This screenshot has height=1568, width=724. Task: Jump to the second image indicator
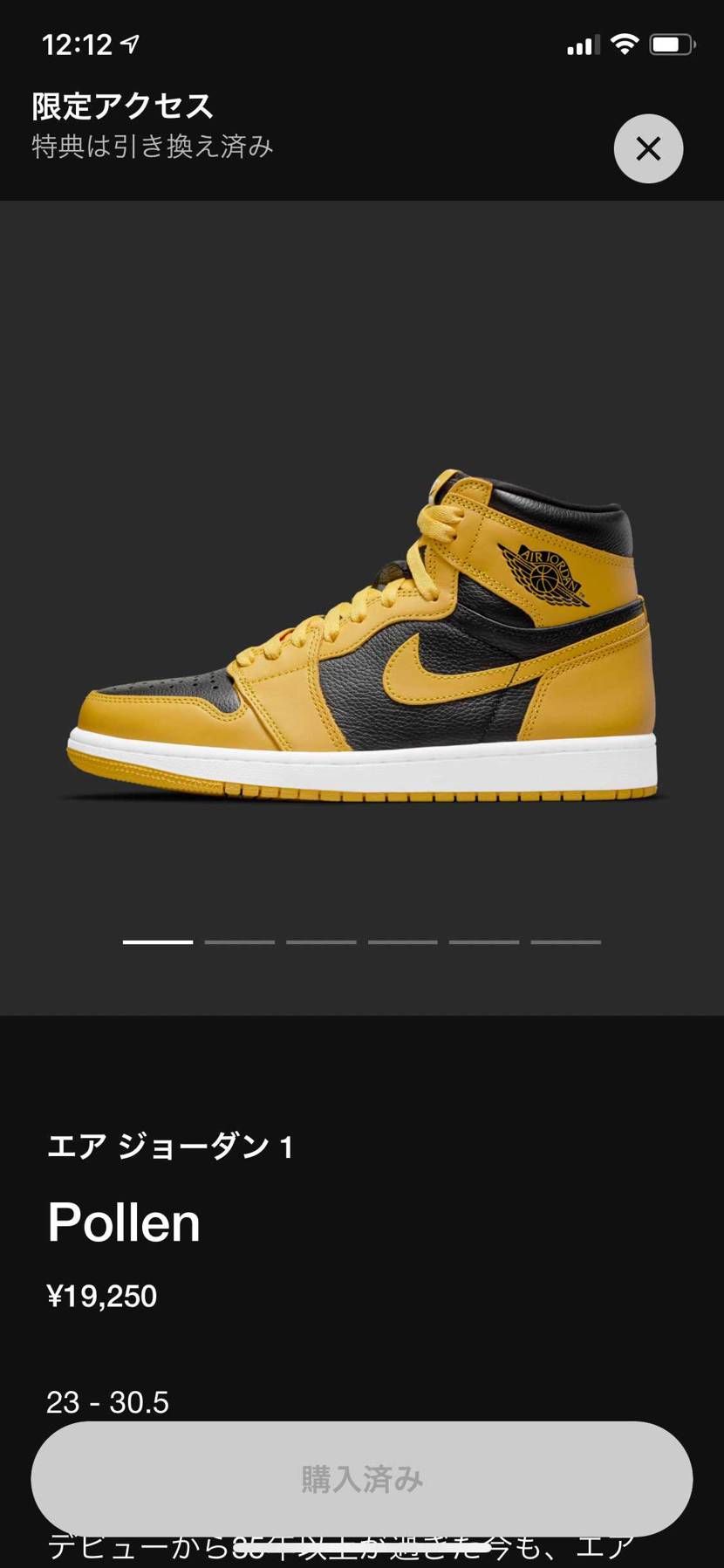click(x=240, y=942)
